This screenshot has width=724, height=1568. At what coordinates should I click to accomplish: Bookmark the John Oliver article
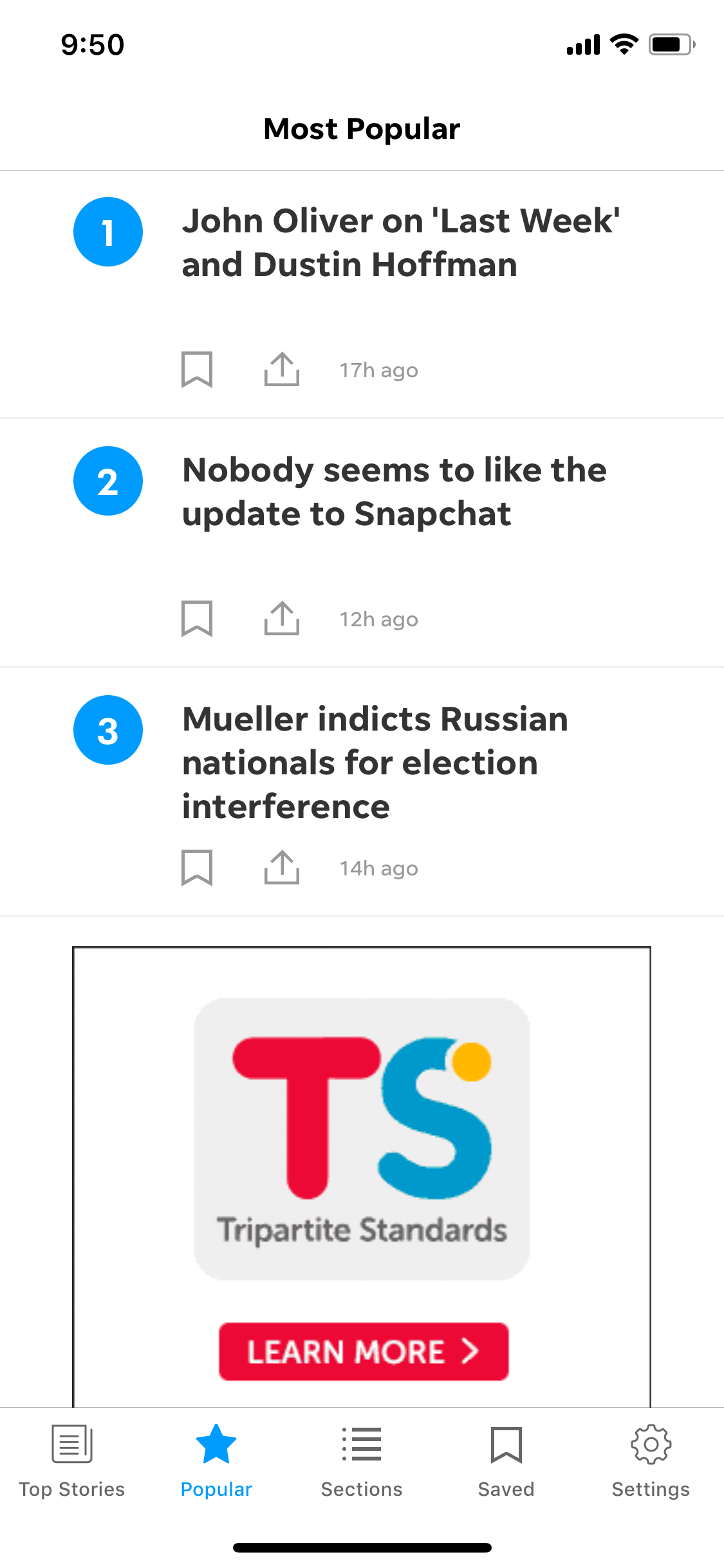(x=197, y=369)
